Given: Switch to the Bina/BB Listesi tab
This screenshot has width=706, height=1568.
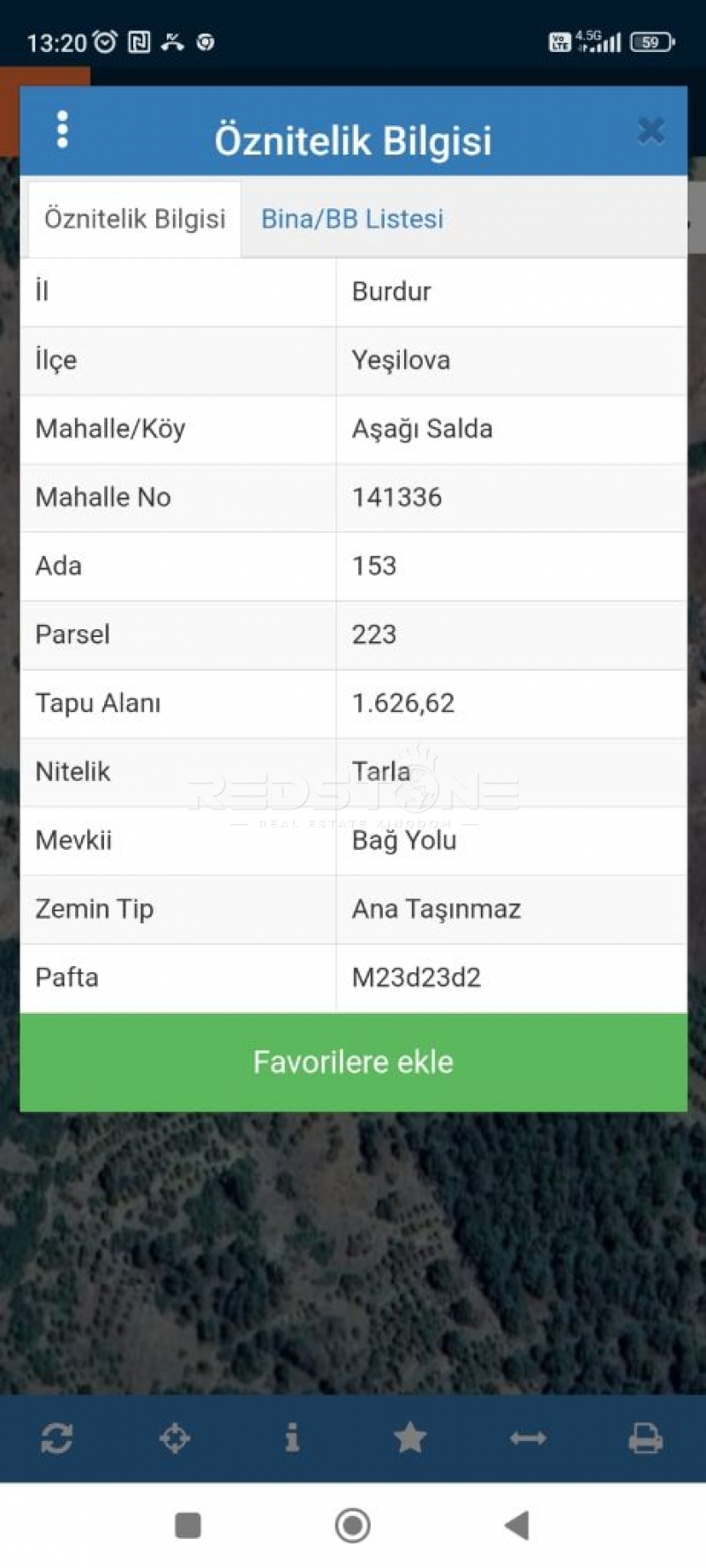Looking at the screenshot, I should [x=352, y=219].
